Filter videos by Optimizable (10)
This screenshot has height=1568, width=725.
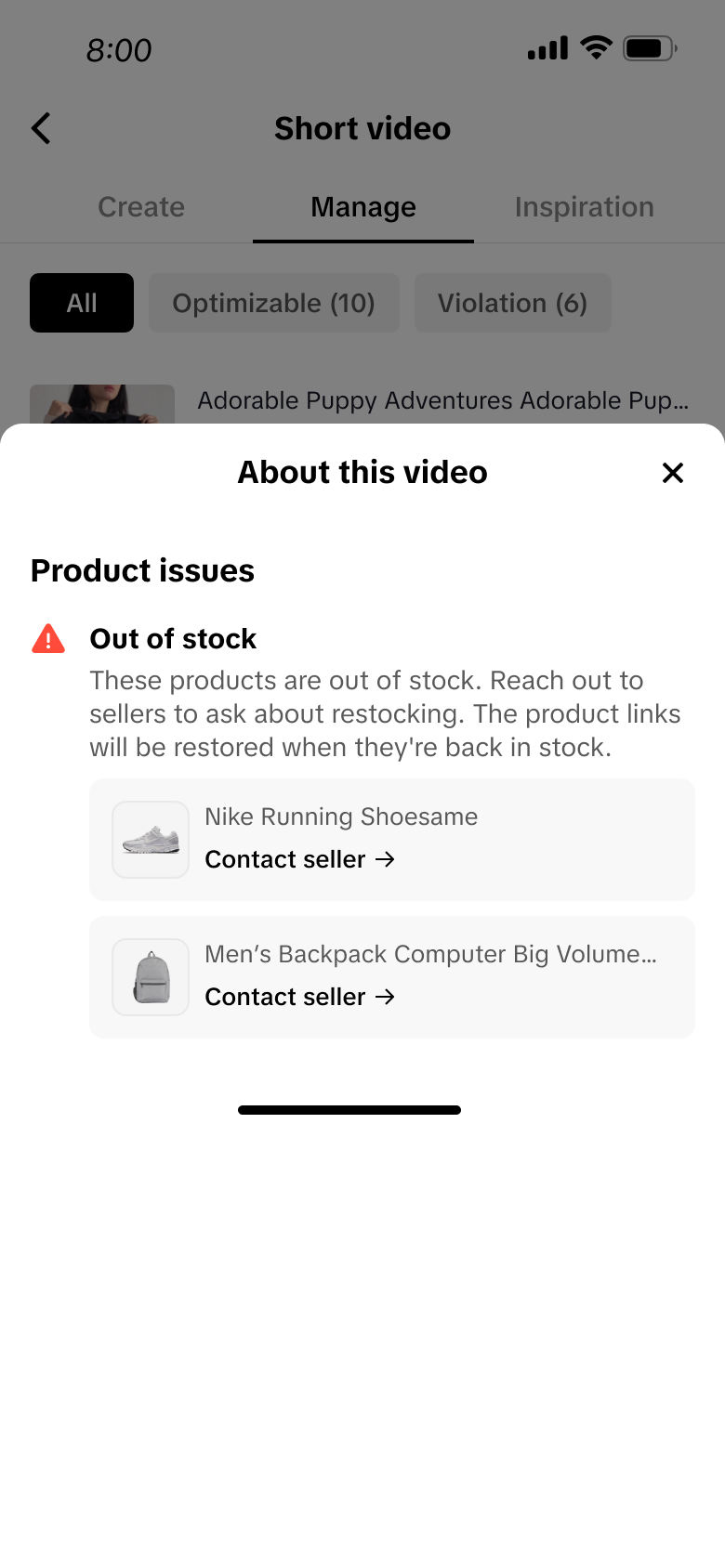click(273, 303)
